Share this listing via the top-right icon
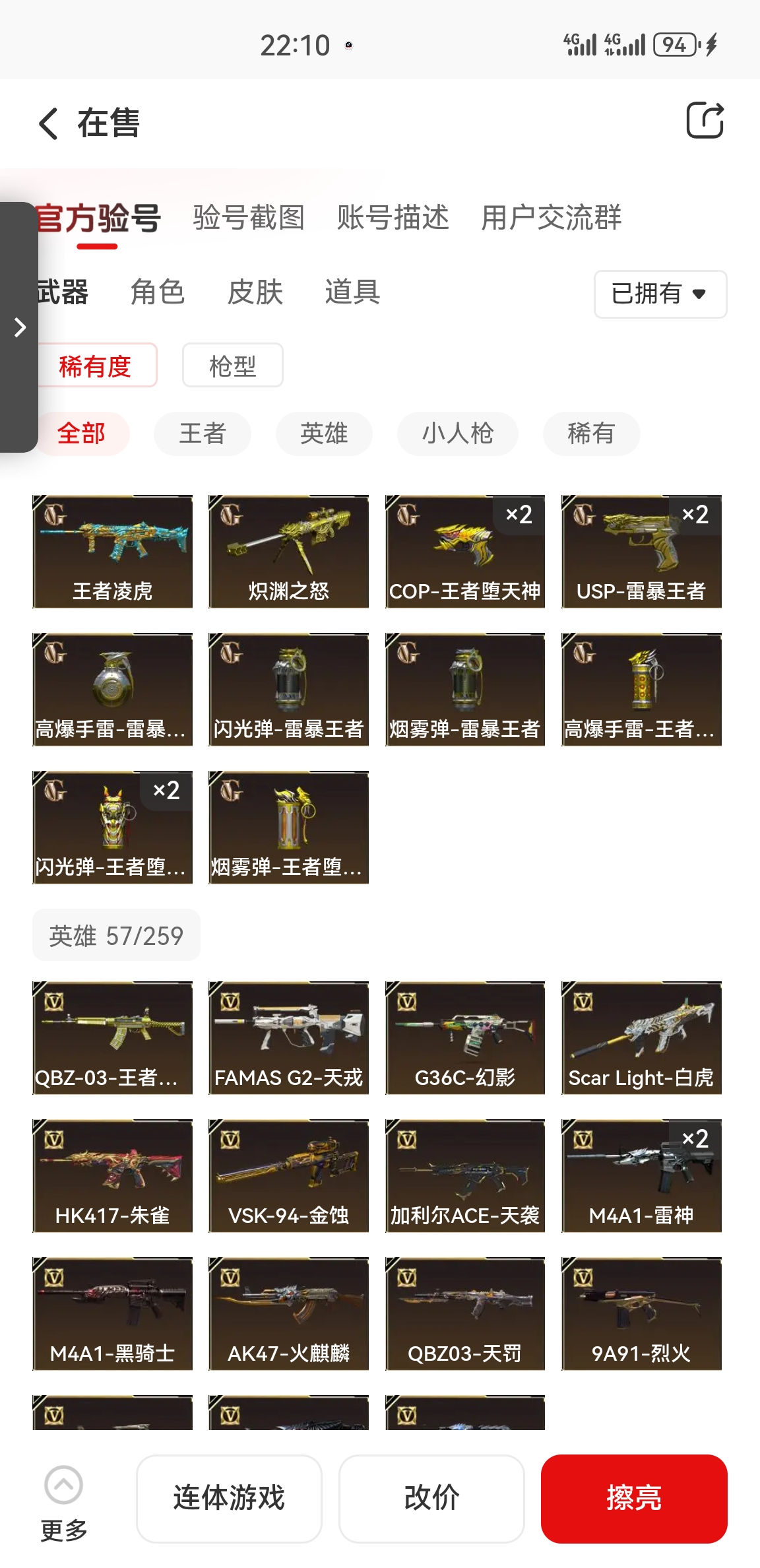Viewport: 760px width, 1568px height. pyautogui.click(x=705, y=120)
